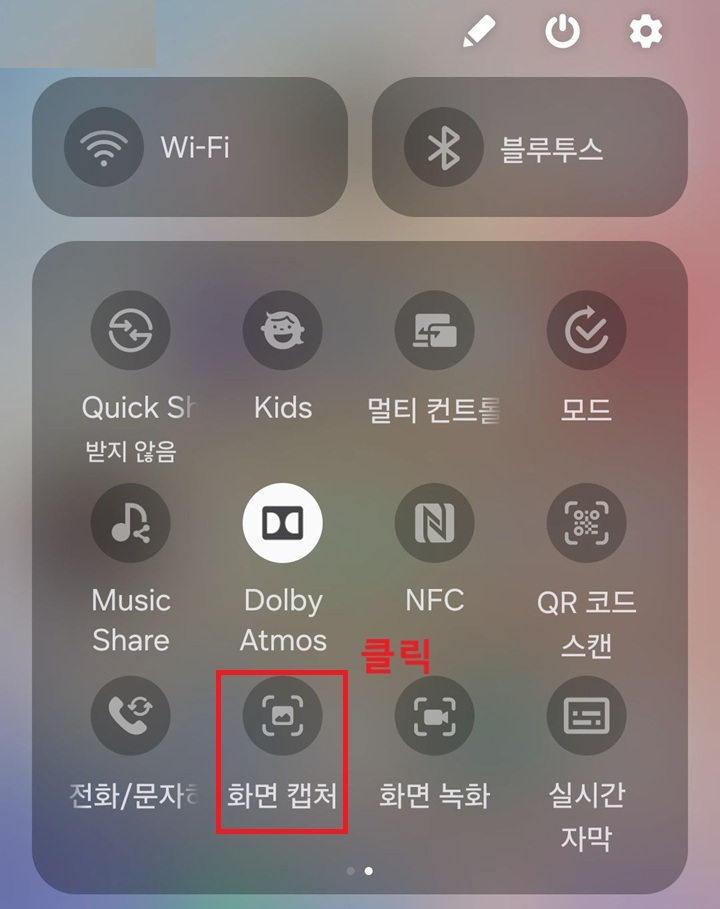Toggle NFC on
Viewport: 720px width, 909px height.
[x=435, y=523]
